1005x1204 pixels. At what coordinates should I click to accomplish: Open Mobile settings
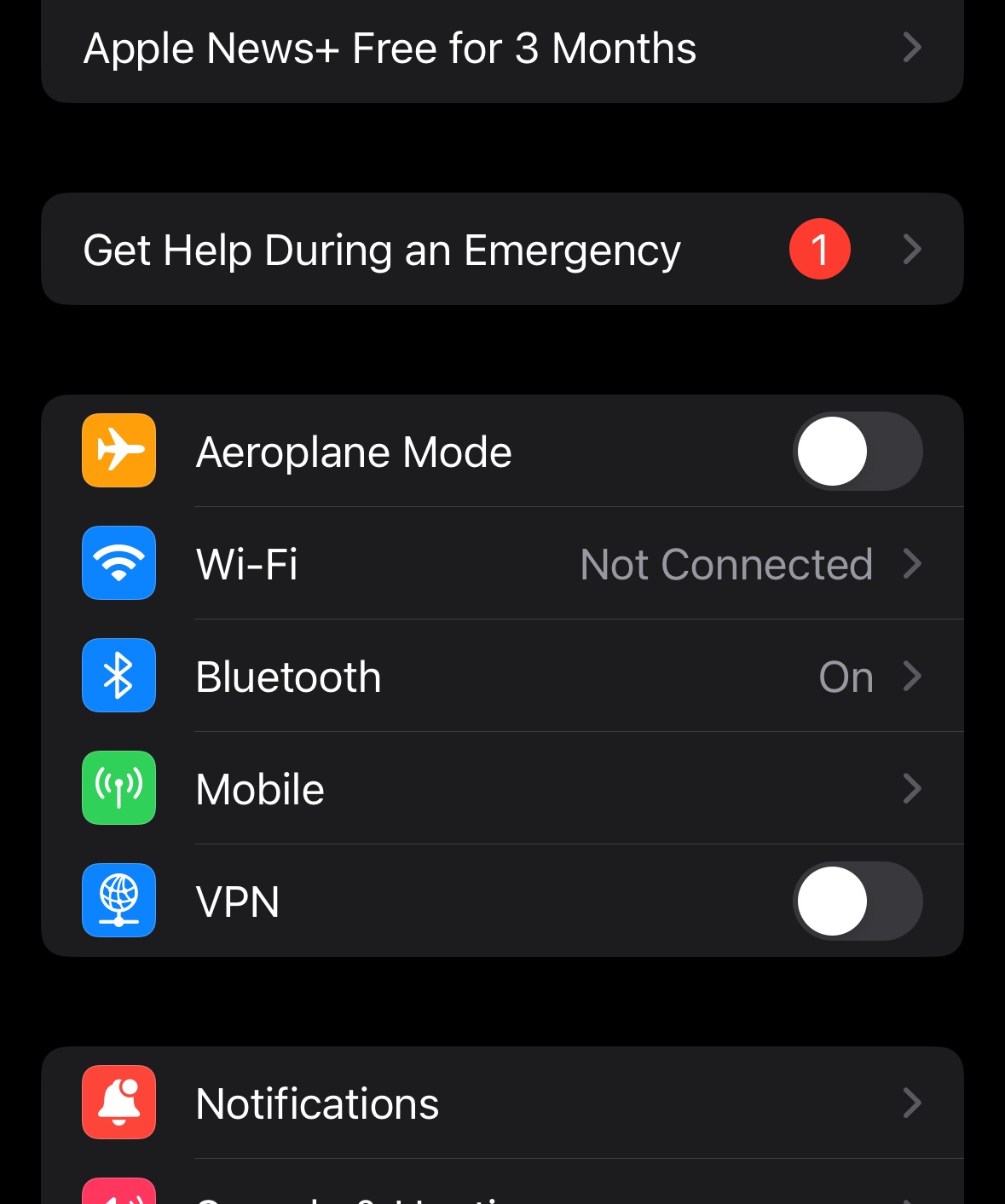pos(501,789)
